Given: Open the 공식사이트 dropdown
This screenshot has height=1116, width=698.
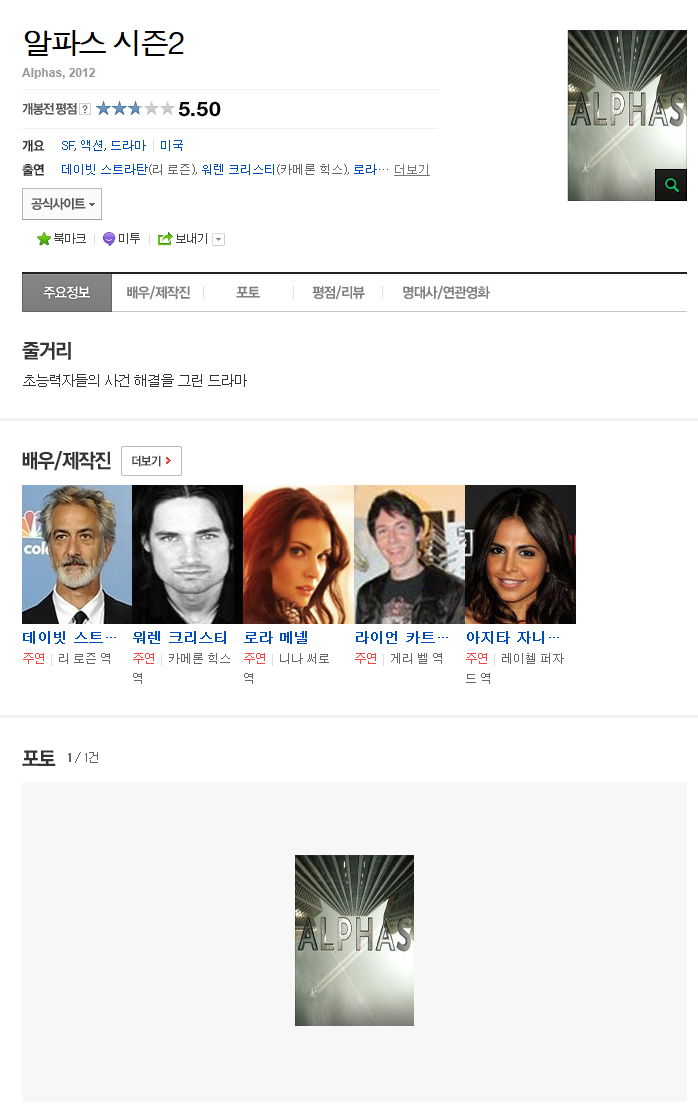Looking at the screenshot, I should pyautogui.click(x=62, y=204).
